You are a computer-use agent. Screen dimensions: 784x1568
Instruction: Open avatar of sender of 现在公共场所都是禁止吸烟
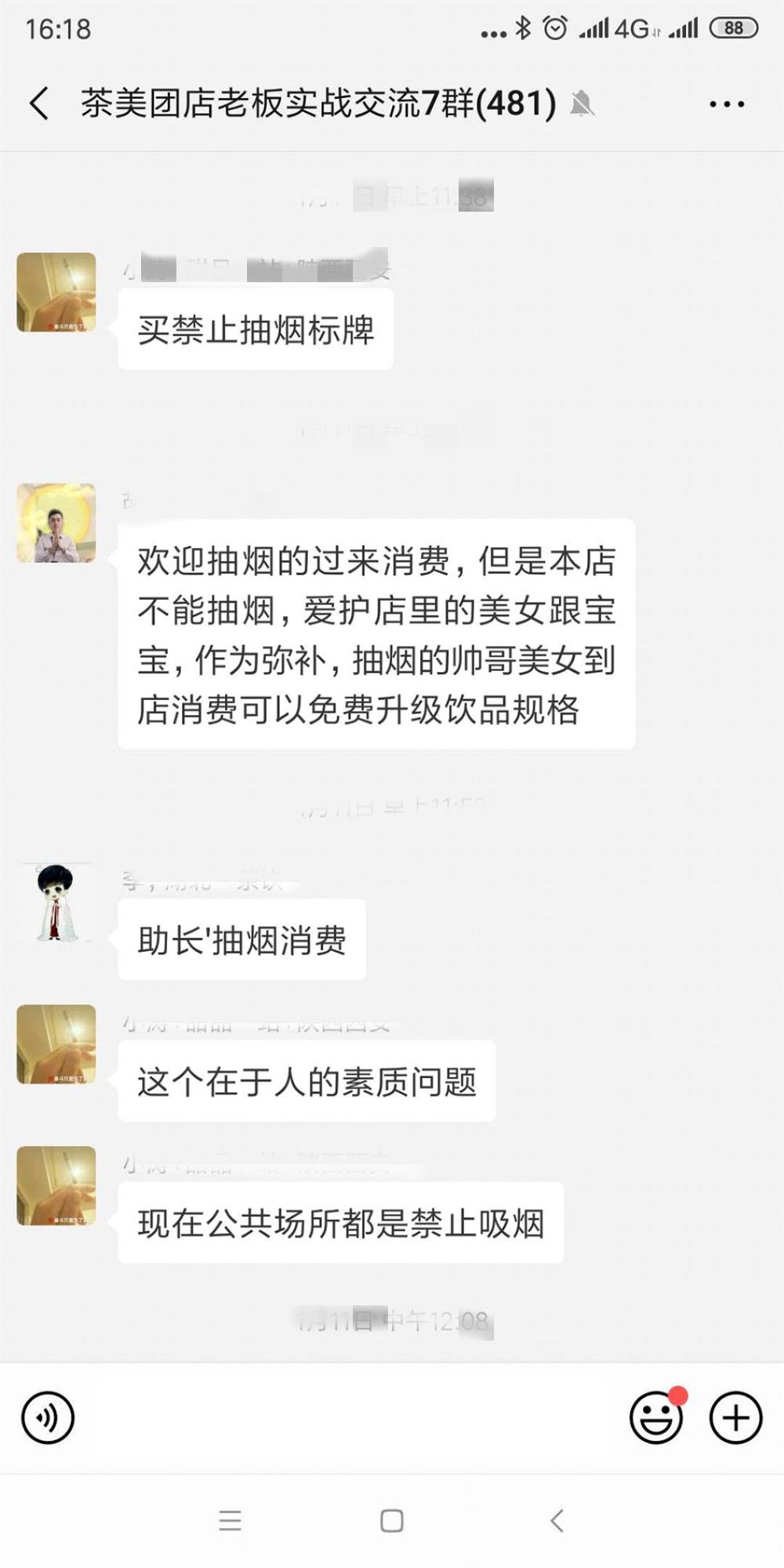coord(56,1185)
